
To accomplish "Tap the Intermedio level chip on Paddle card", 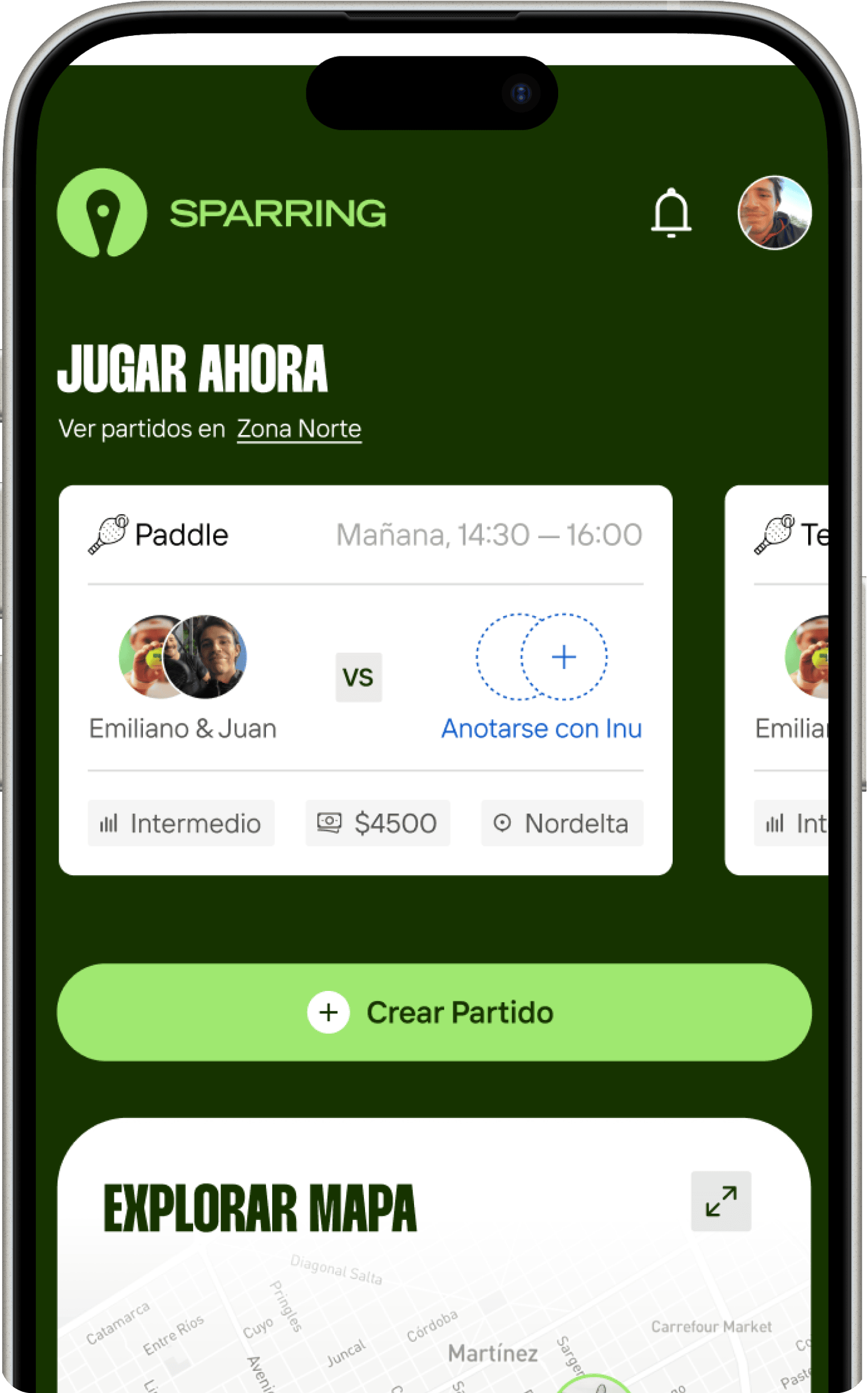I will [181, 823].
